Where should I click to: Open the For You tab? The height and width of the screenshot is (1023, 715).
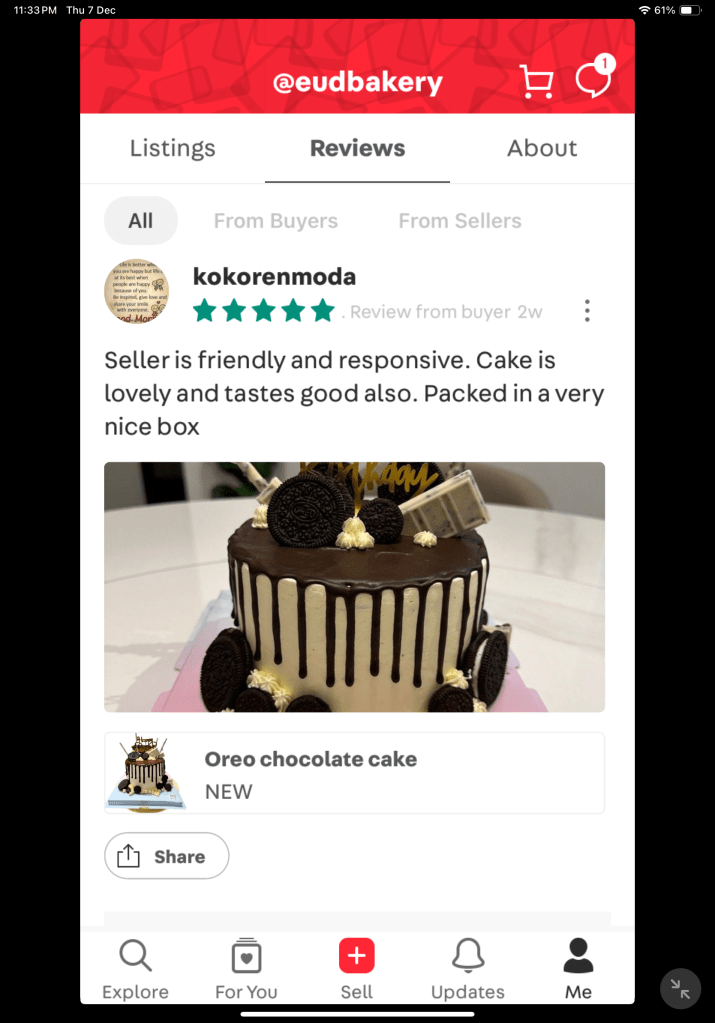[x=246, y=969]
